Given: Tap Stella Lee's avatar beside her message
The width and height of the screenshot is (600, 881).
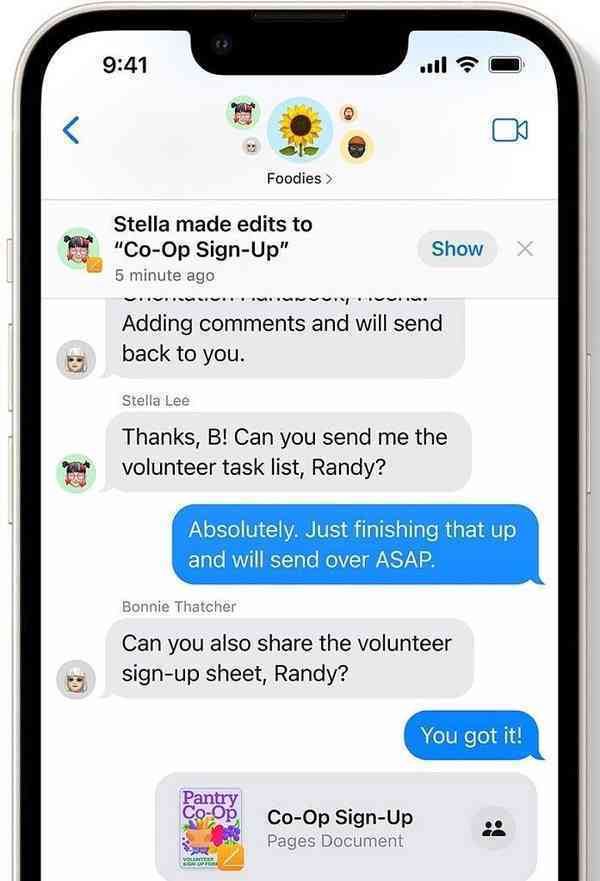Looking at the screenshot, I should pos(77,473).
